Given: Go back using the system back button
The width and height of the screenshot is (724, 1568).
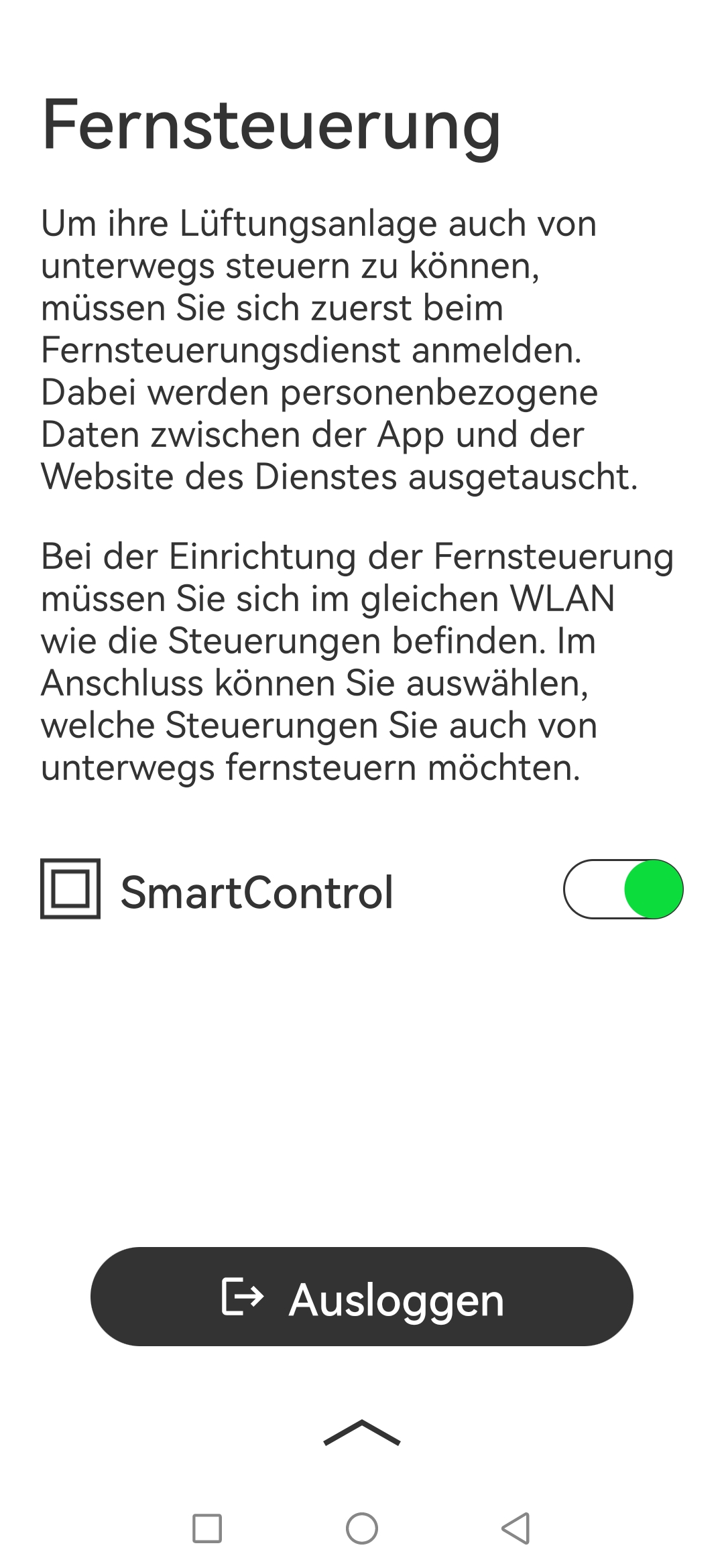Looking at the screenshot, I should (516, 1528).
